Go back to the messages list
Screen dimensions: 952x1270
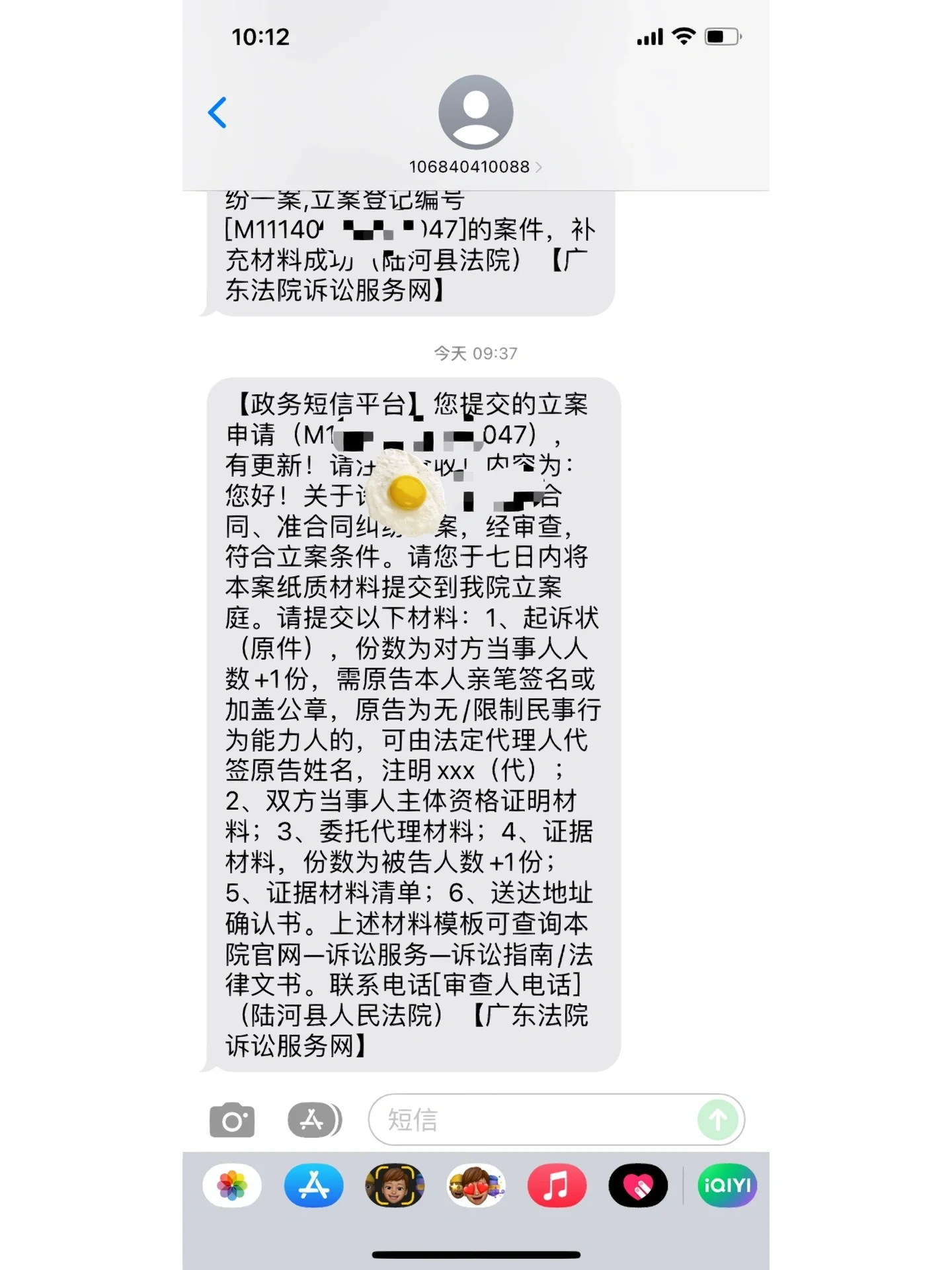point(218,112)
